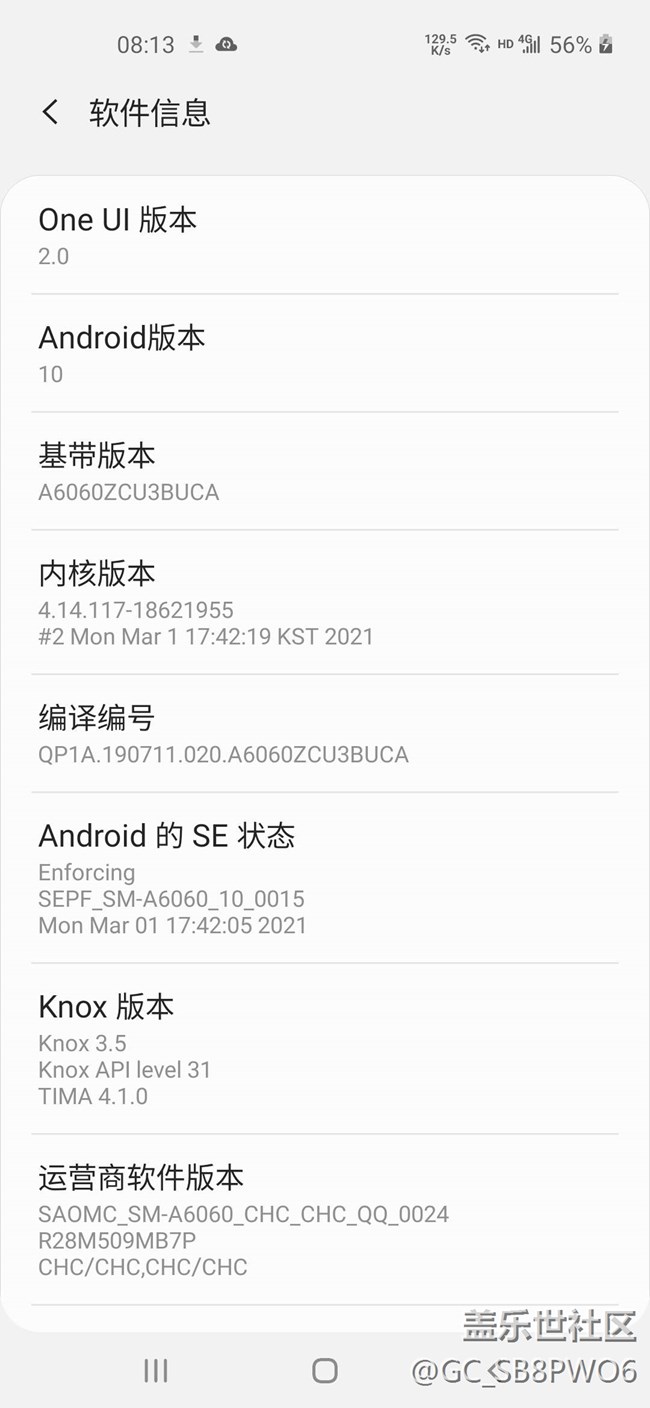Tap the 编译编号 build number row
The width and height of the screenshot is (650, 1408).
click(x=324, y=734)
